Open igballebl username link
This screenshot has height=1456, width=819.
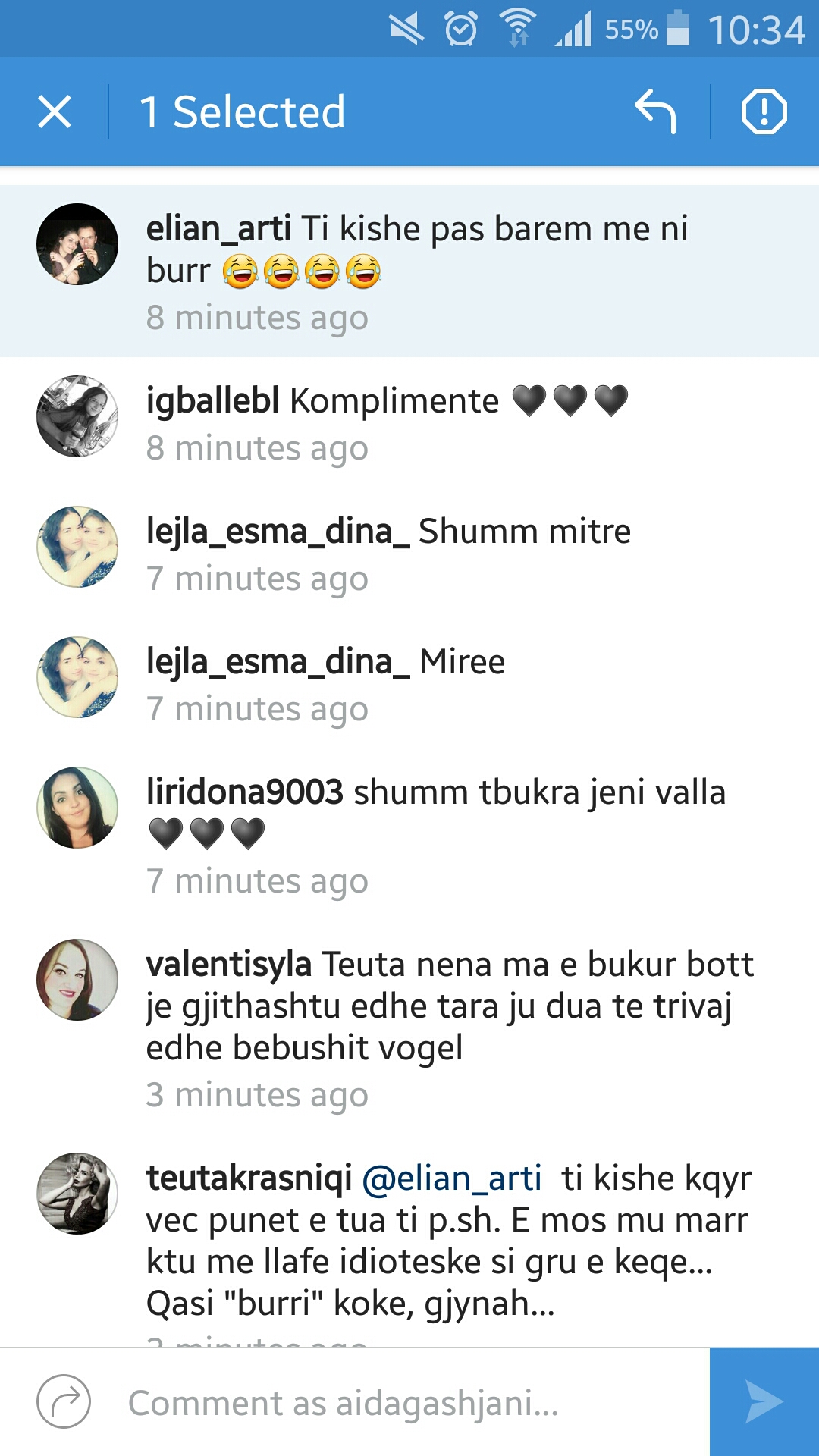(213, 400)
